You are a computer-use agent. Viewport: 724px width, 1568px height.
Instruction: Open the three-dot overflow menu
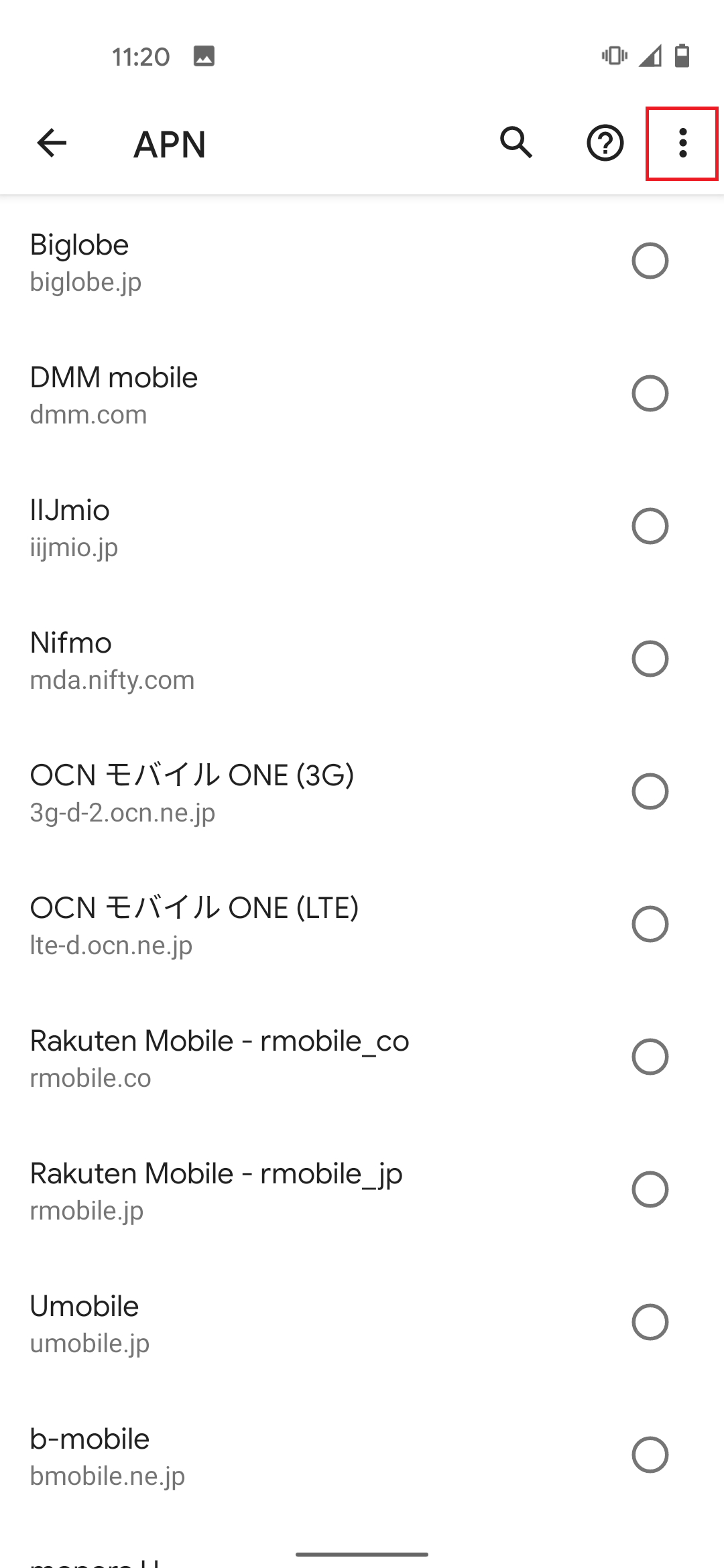tap(682, 143)
